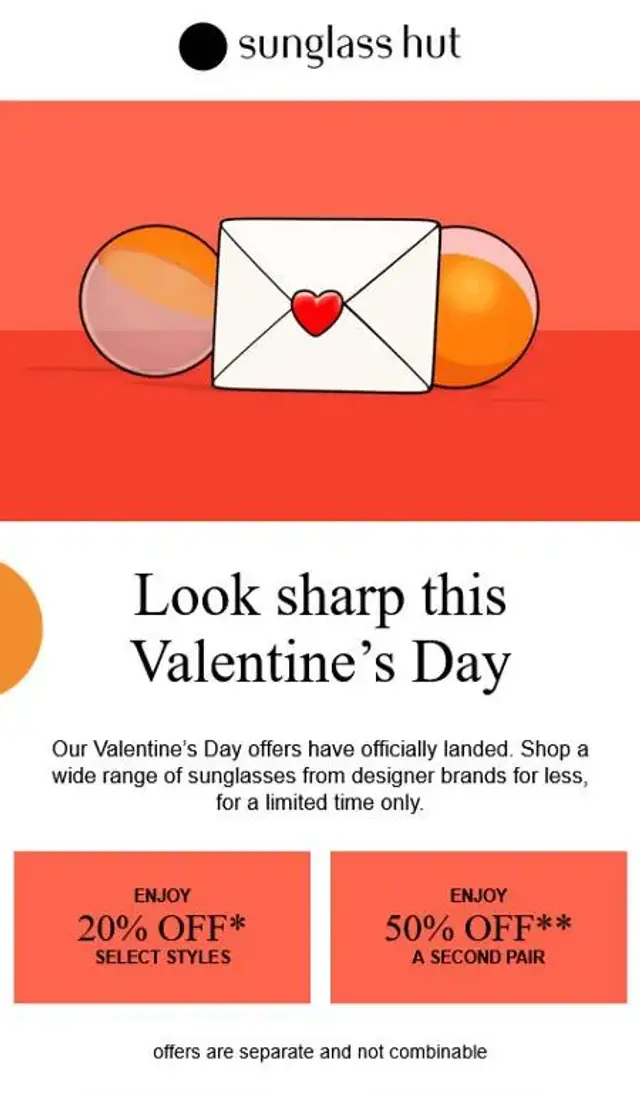Open the 50% OFF second pair offer
The image size is (640, 1094).
click(478, 926)
